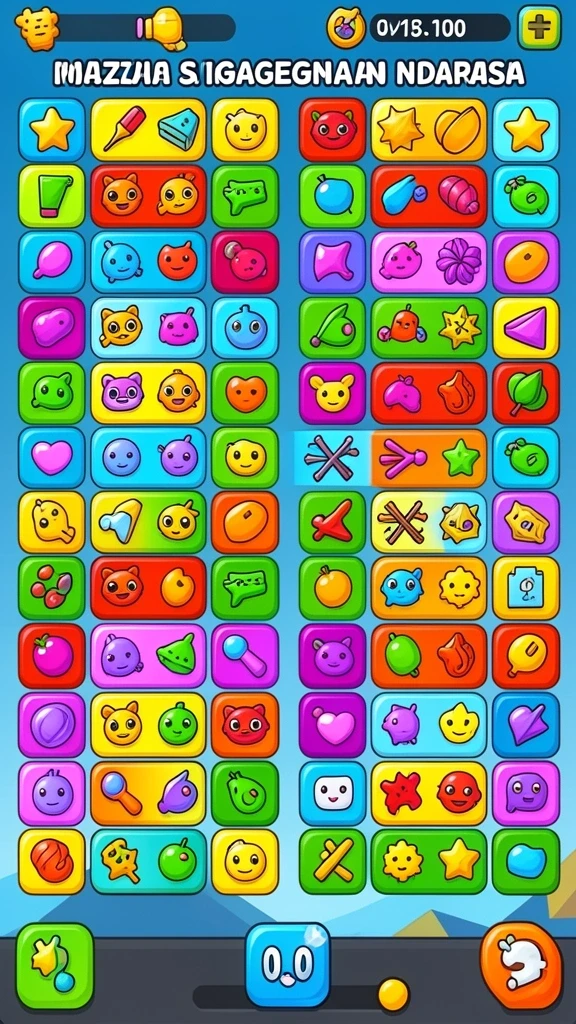Screen dimensions: 576x1024
Task: Tap the green tube on the lime tile
Action: point(52,196)
